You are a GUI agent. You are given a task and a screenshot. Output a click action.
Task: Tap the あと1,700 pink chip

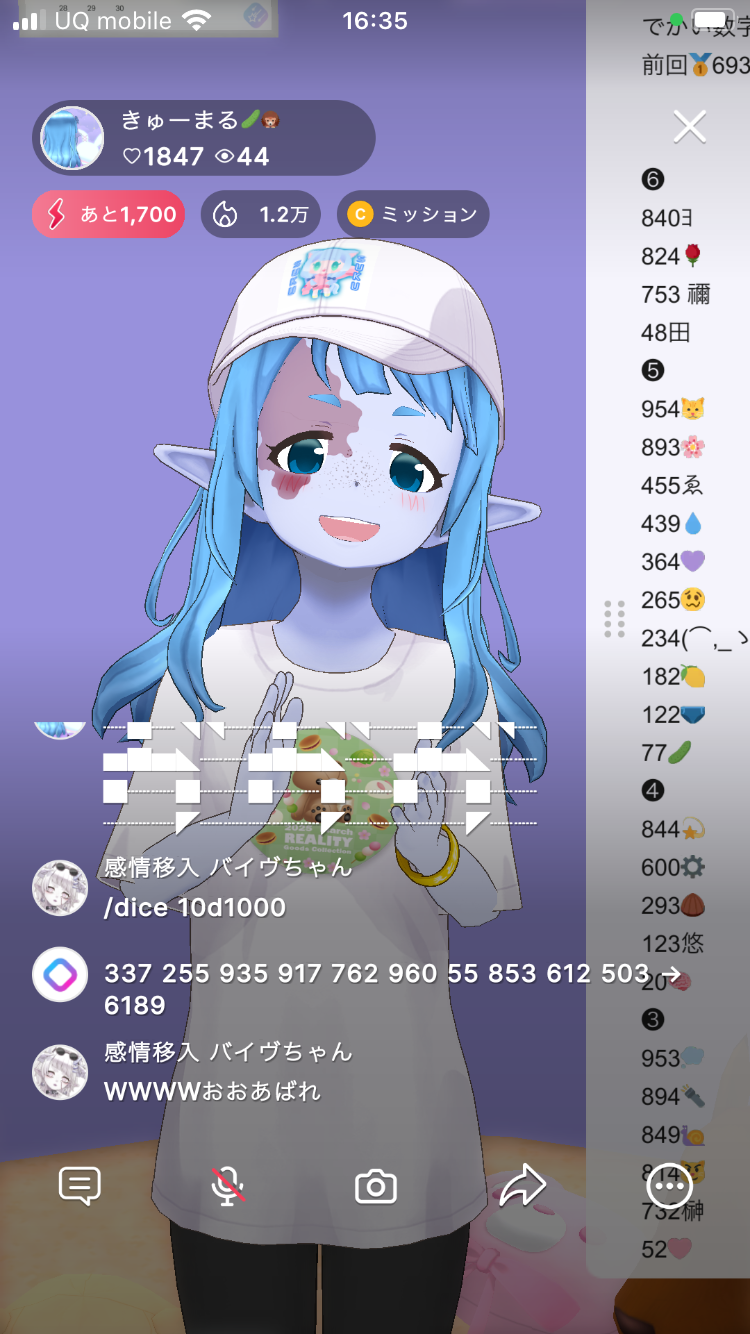click(109, 214)
